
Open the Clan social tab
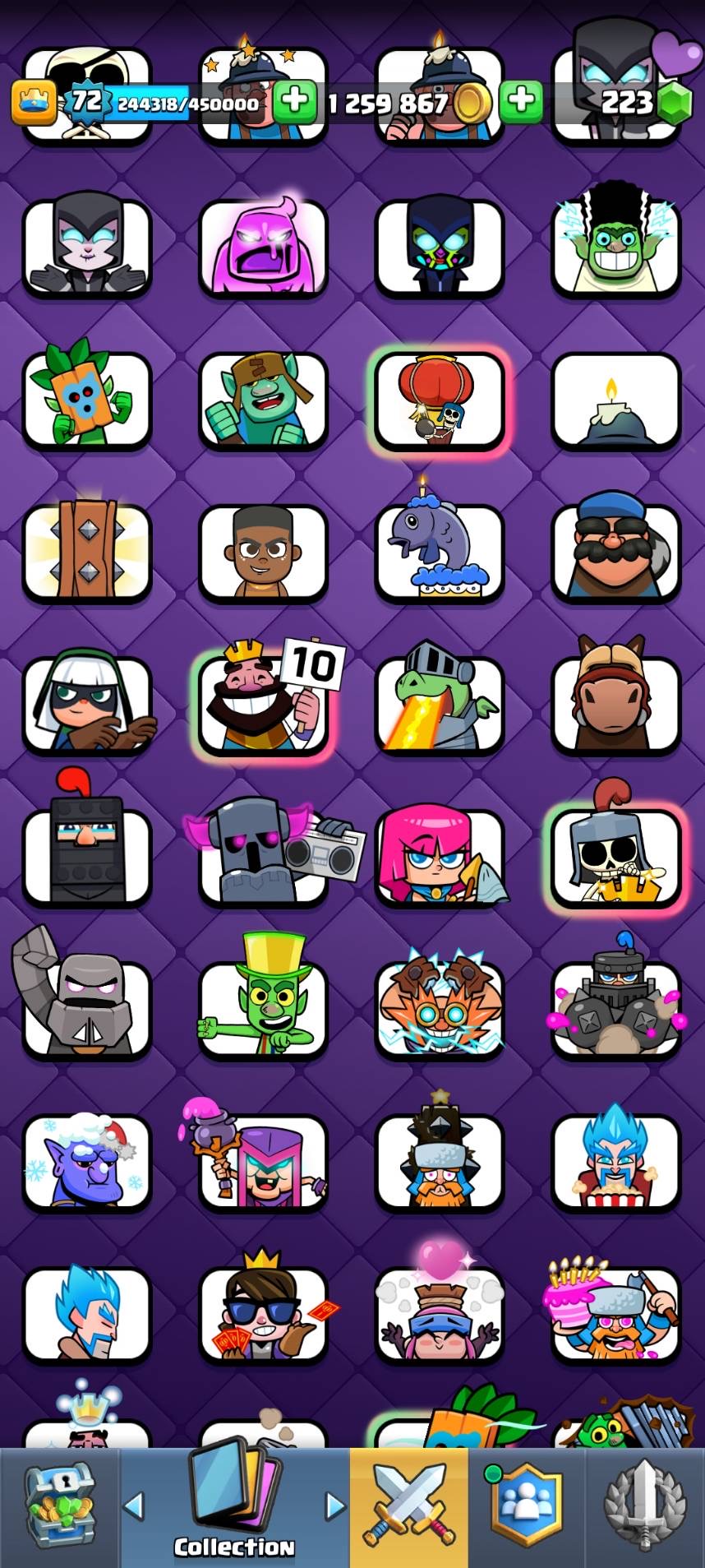pos(526,1506)
